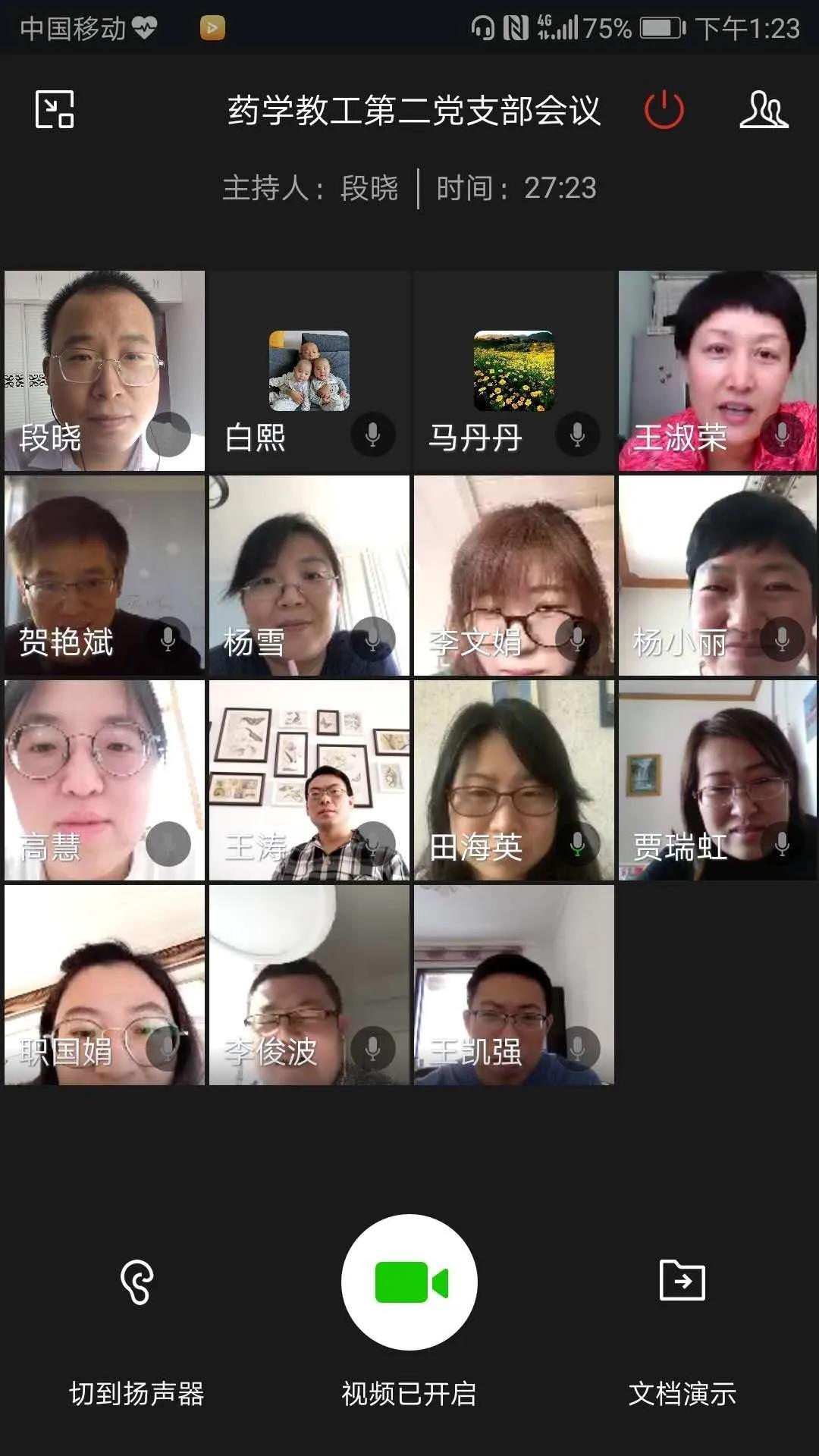Select 马丹丹's participant tile
This screenshot has height=1456, width=819.
(514, 372)
